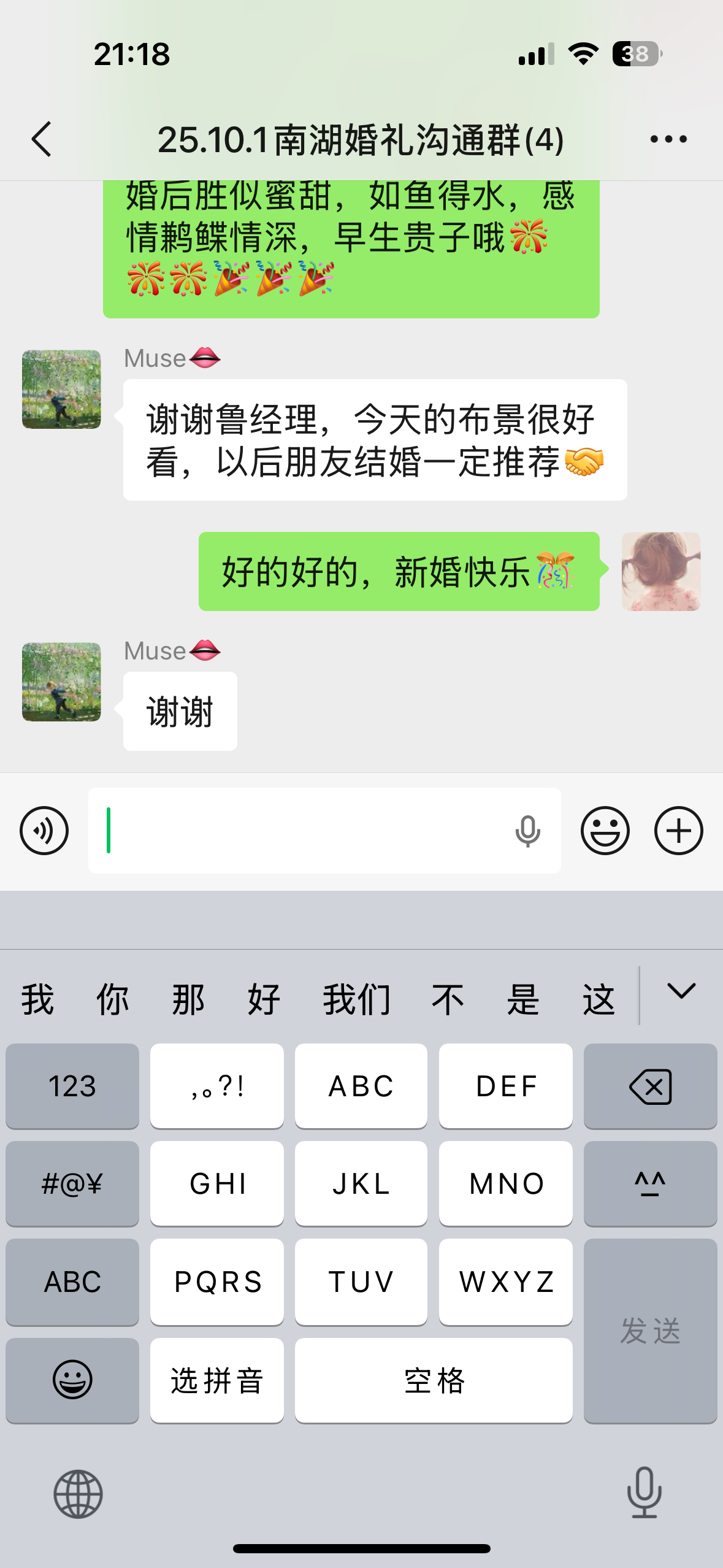
Task: Open your own avatar profile
Action: (x=660, y=571)
